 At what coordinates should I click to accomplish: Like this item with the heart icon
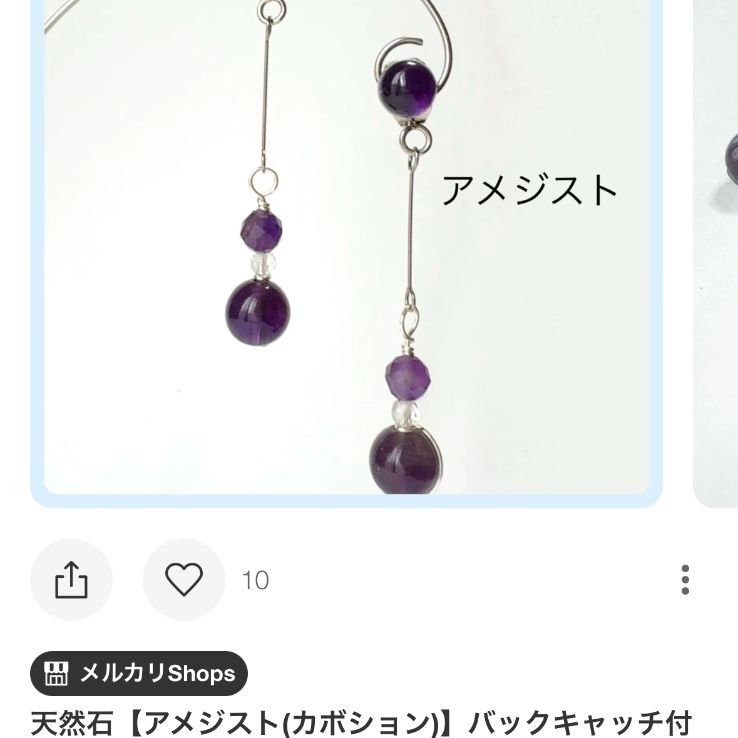click(x=183, y=580)
